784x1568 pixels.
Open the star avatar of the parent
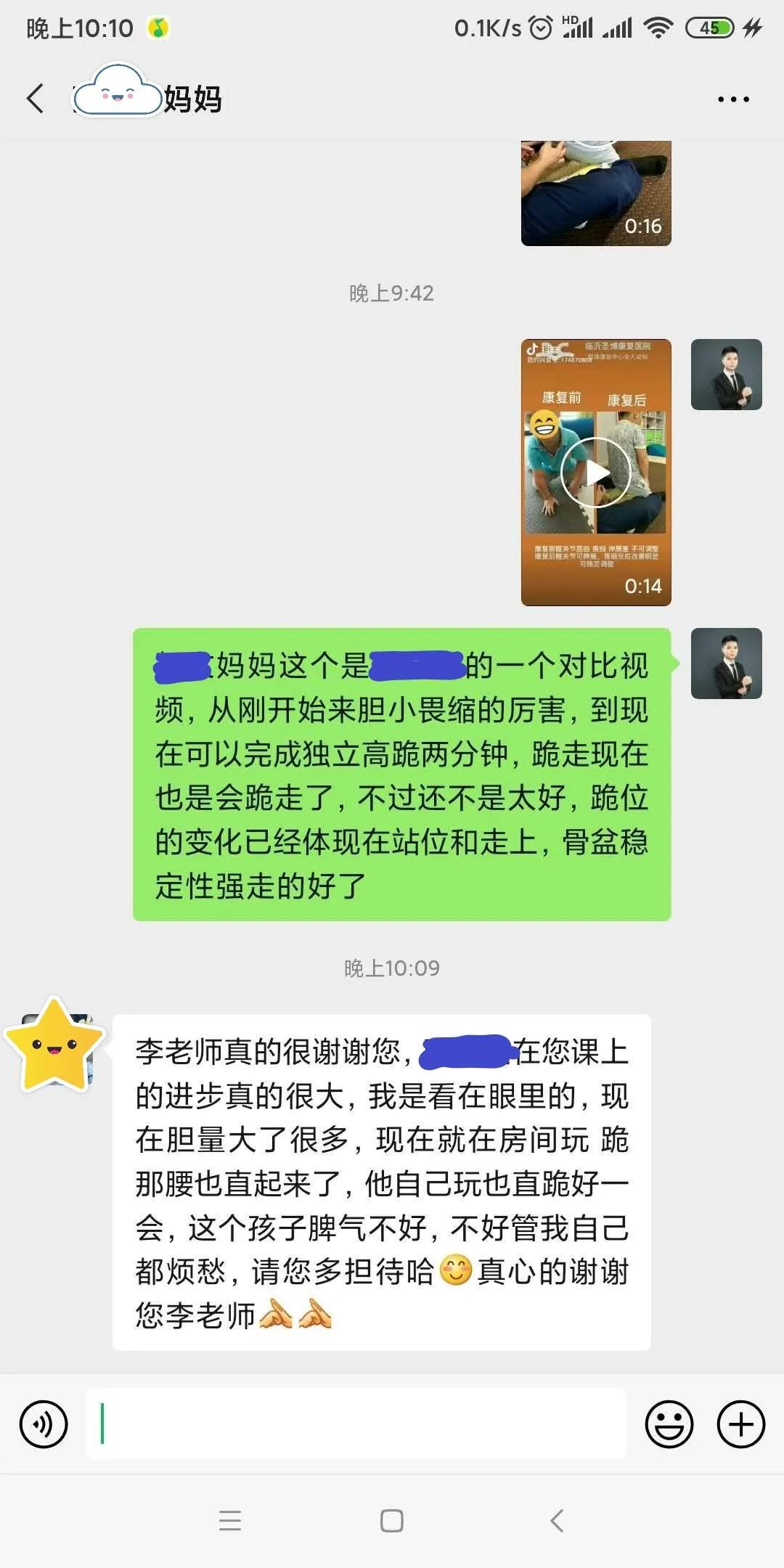click(x=57, y=1048)
